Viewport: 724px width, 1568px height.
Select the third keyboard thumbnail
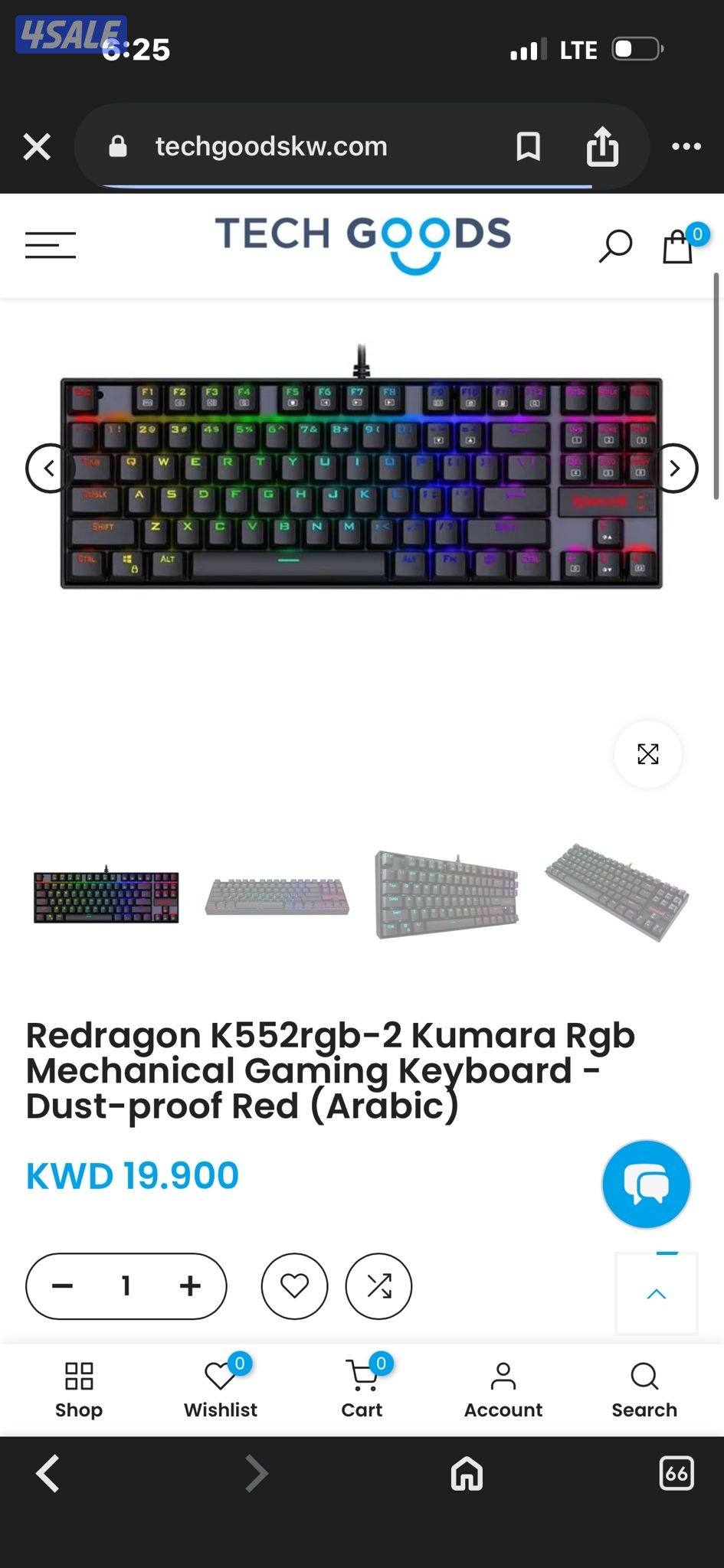coord(447,896)
